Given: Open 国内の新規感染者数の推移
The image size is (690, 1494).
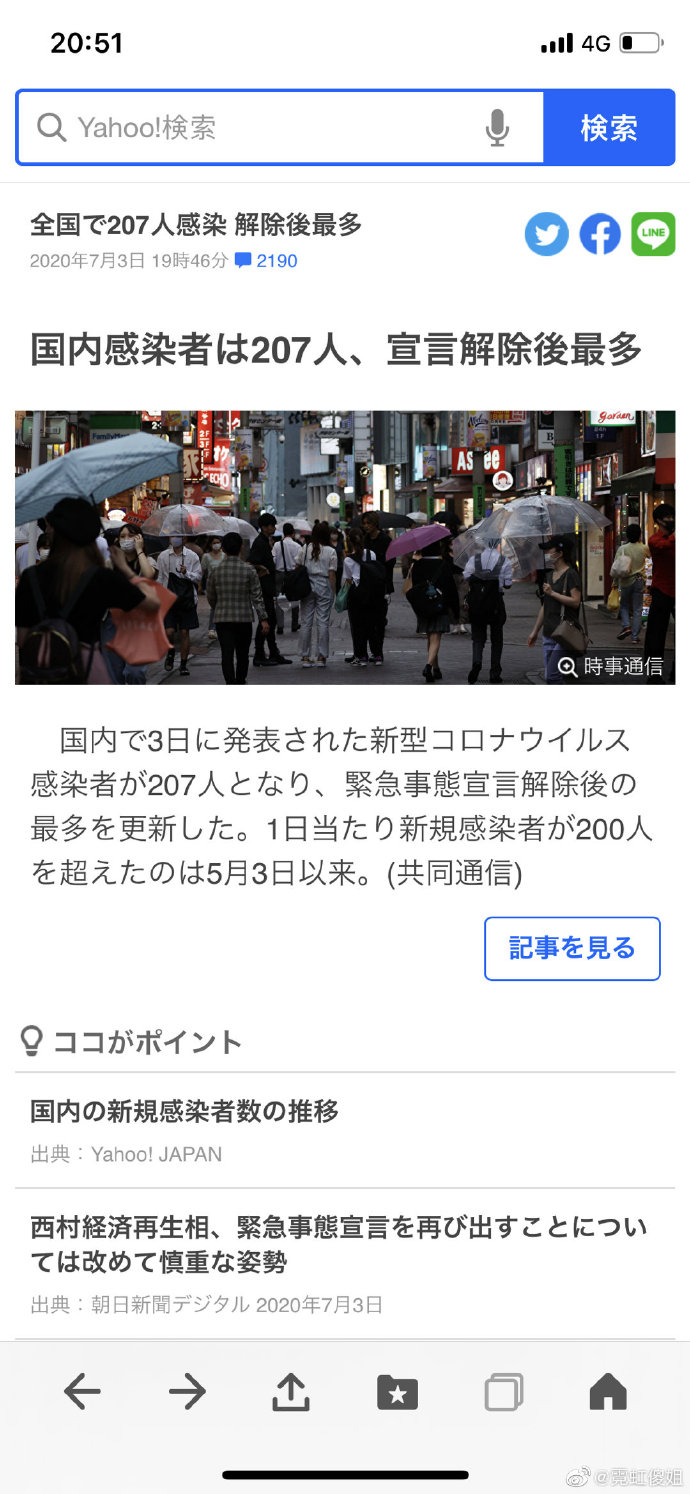Looking at the screenshot, I should [184, 1111].
